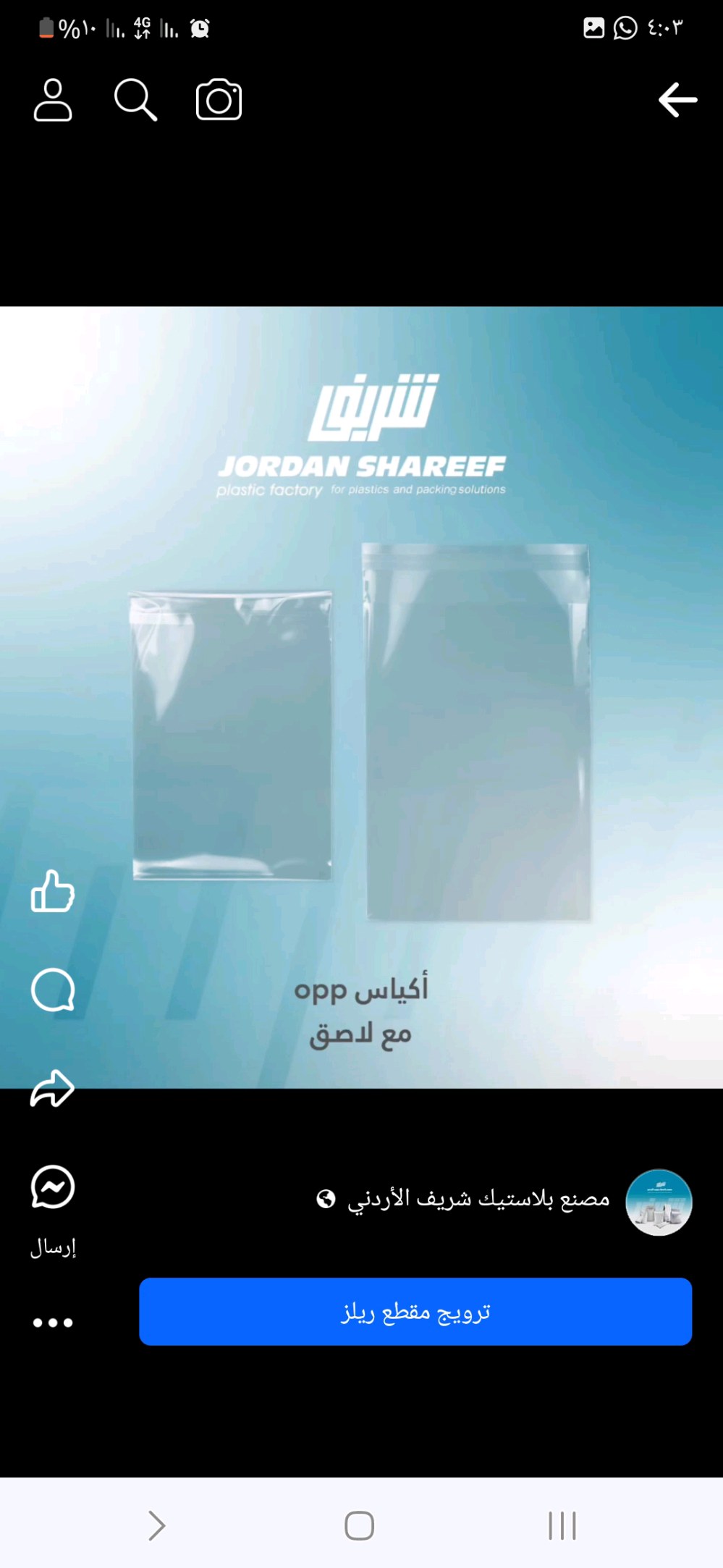Viewport: 723px width, 1568px height.
Task: Open the profile icon in top bar
Action: tap(53, 100)
